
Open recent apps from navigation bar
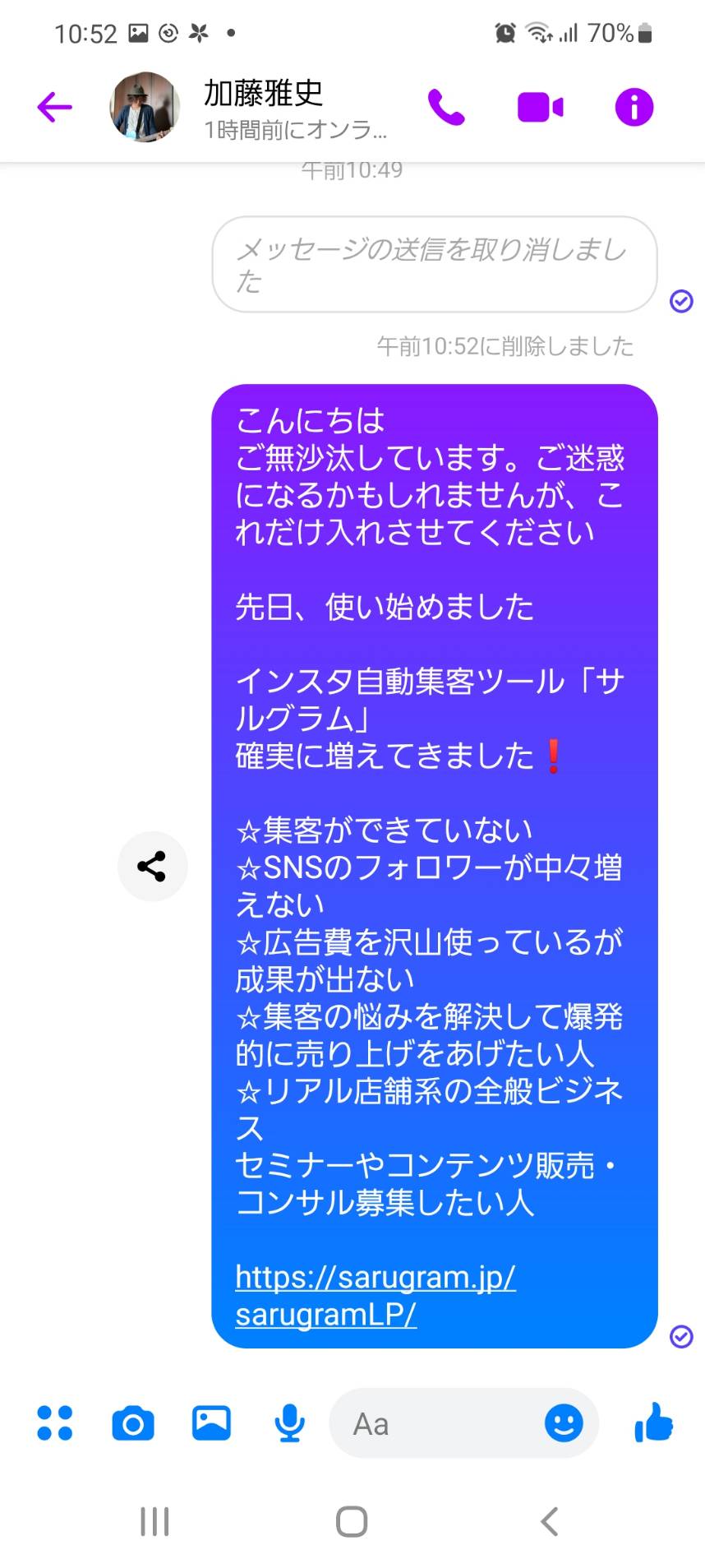click(x=154, y=1522)
